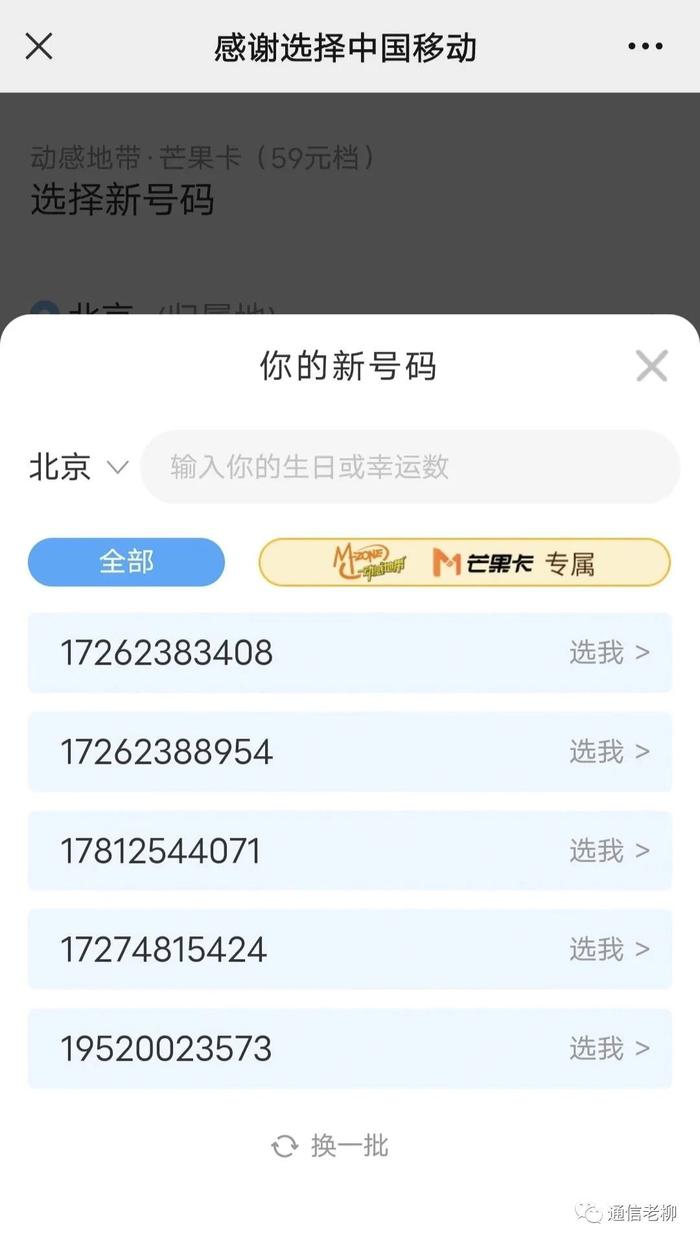Select number 17274815424

(x=350, y=949)
